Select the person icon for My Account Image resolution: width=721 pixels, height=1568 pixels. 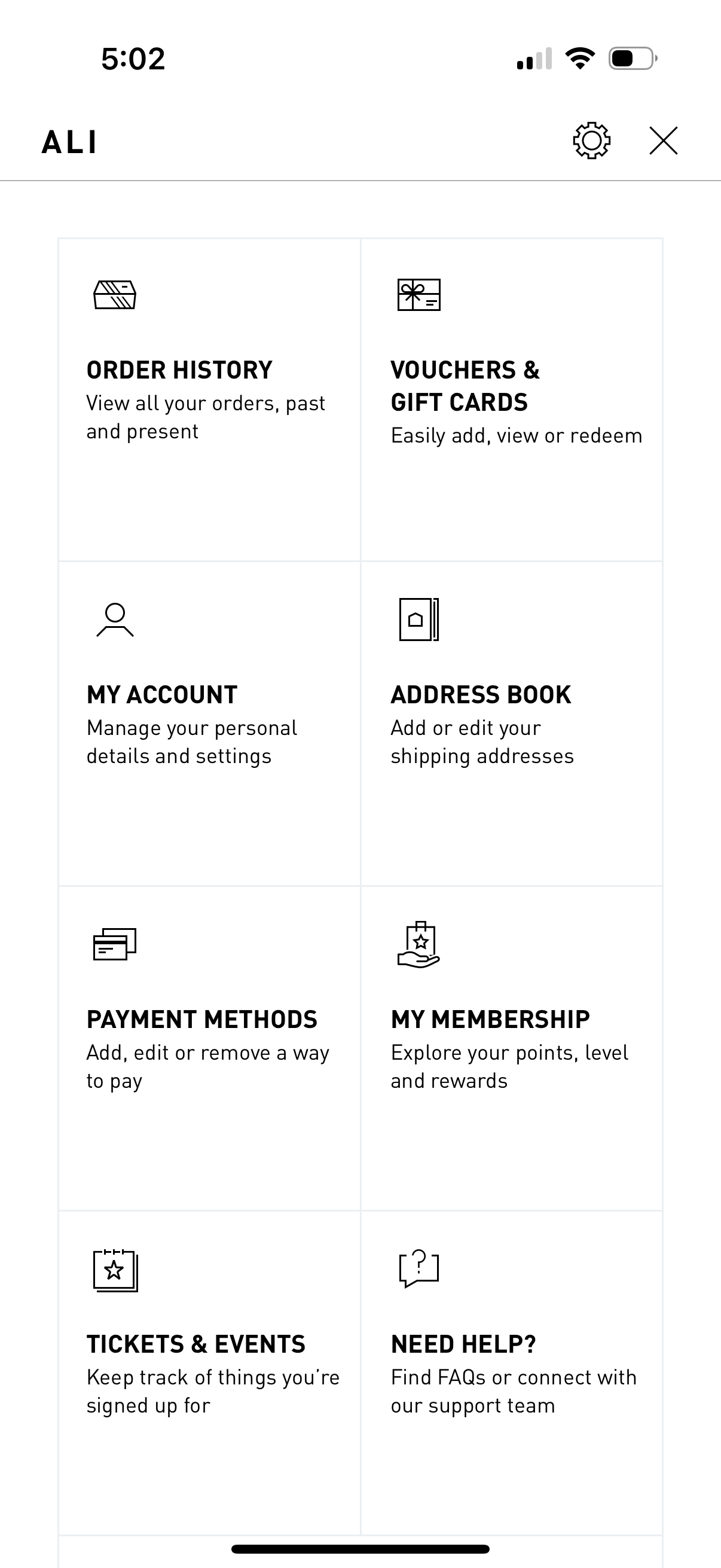pos(114,620)
